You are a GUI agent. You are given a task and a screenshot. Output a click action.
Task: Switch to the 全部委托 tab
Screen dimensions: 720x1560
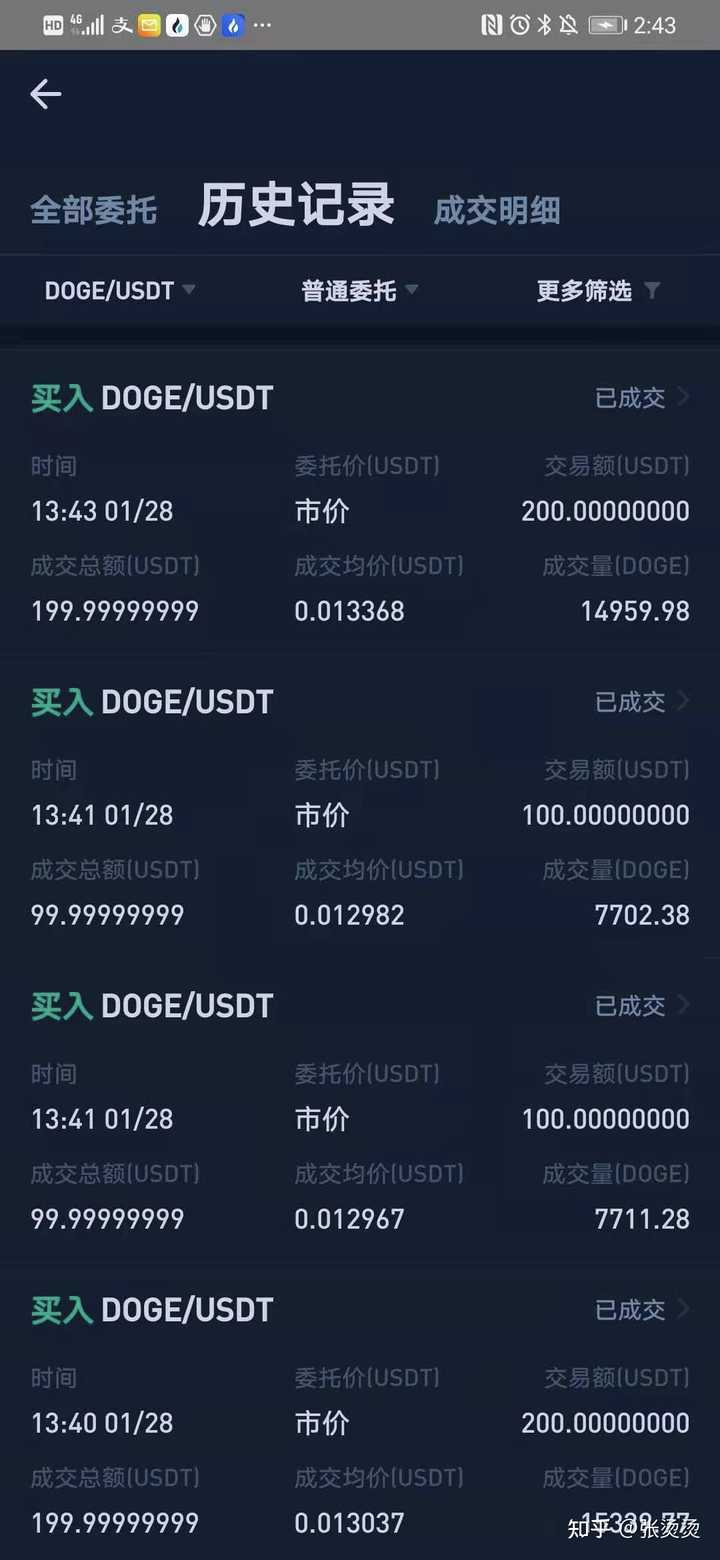94,210
